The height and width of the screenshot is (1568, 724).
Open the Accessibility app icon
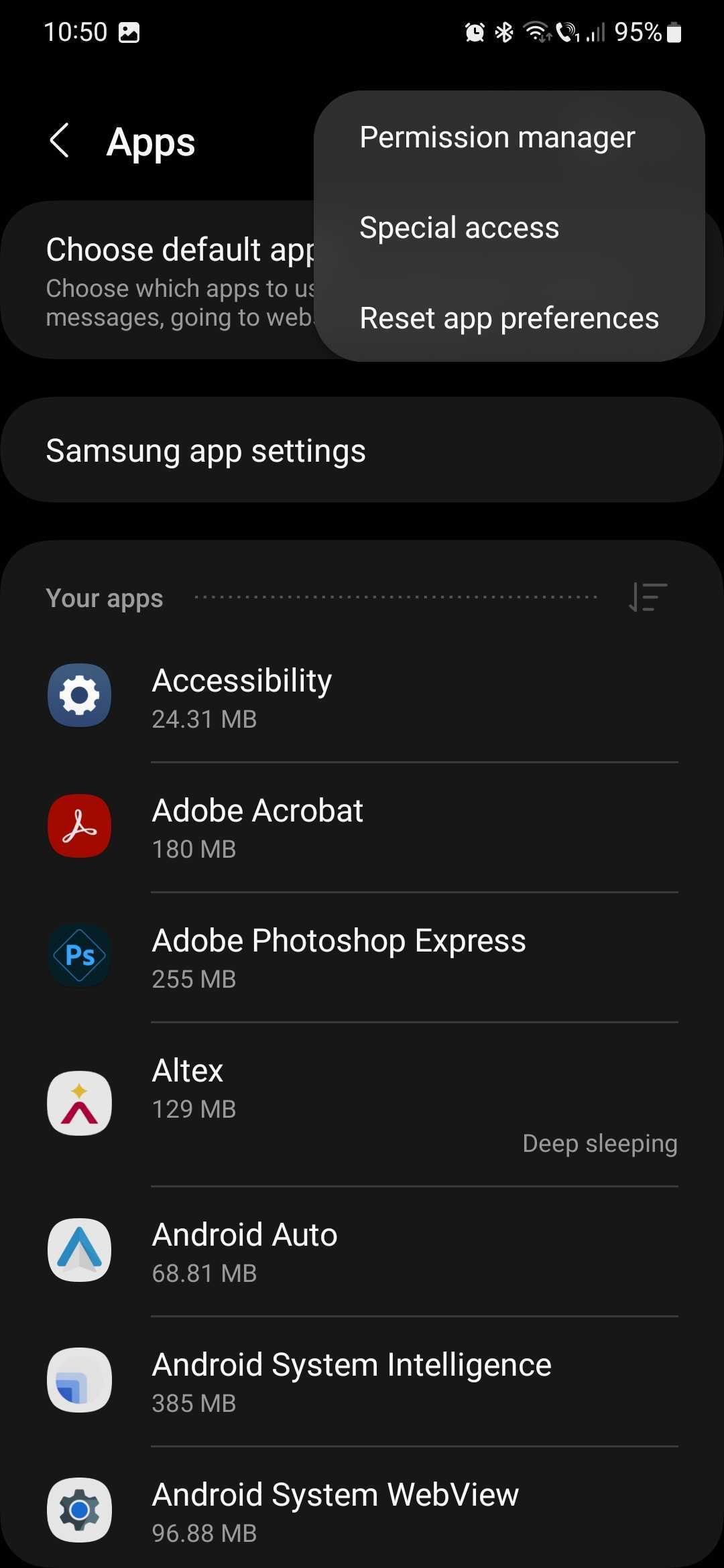pos(79,695)
